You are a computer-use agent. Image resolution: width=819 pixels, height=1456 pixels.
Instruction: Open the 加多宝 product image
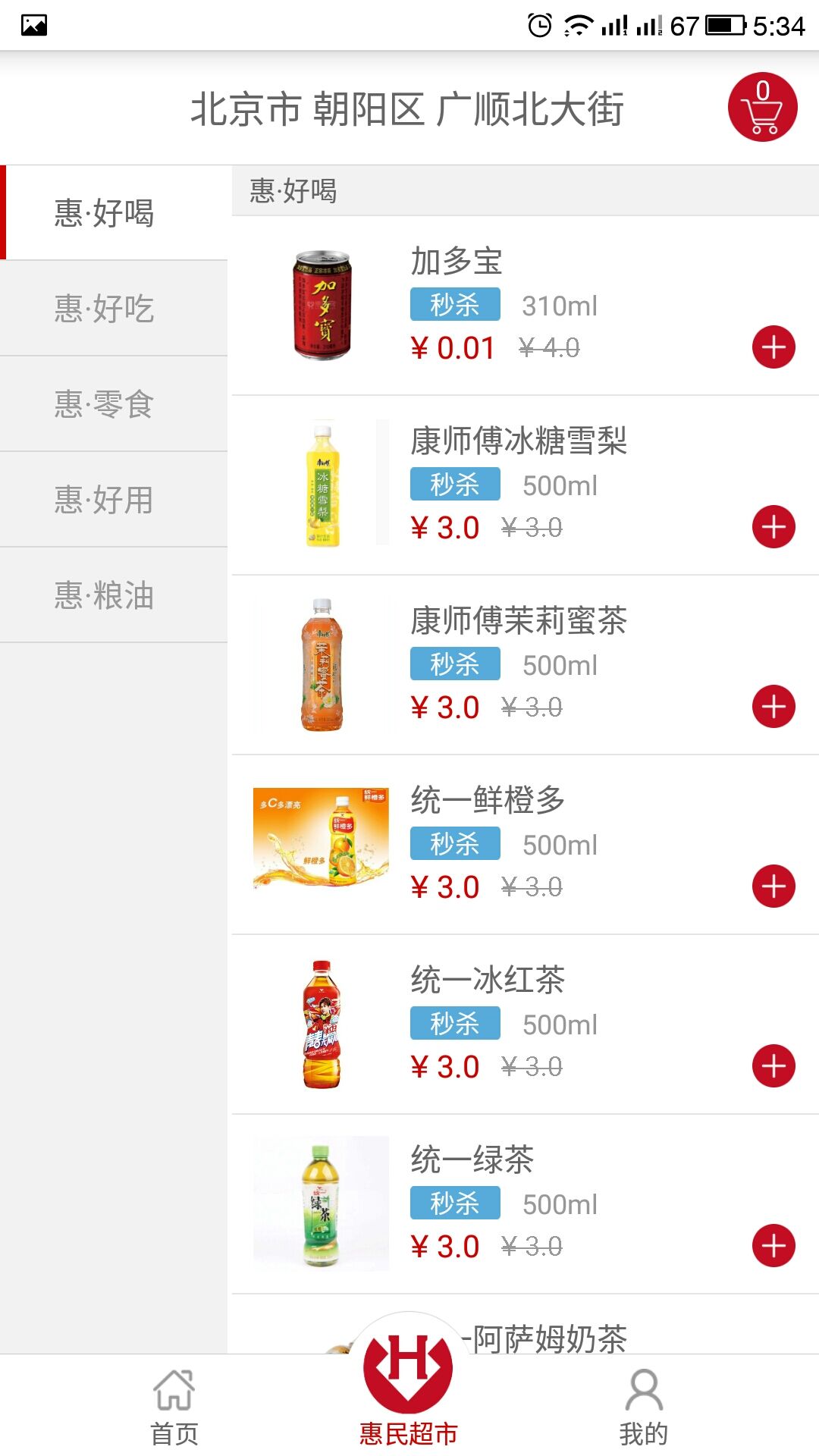point(322,306)
